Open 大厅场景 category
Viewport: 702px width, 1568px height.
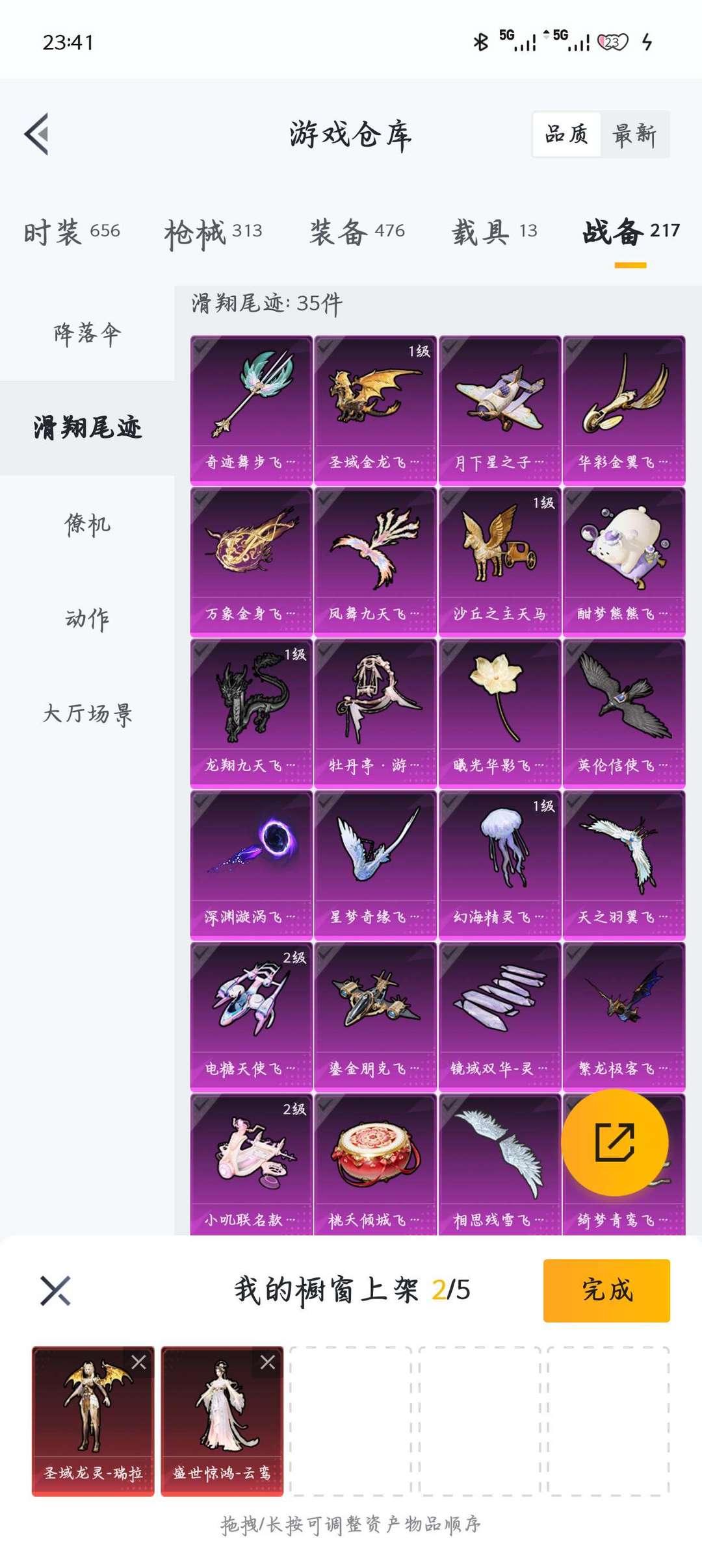click(x=87, y=713)
